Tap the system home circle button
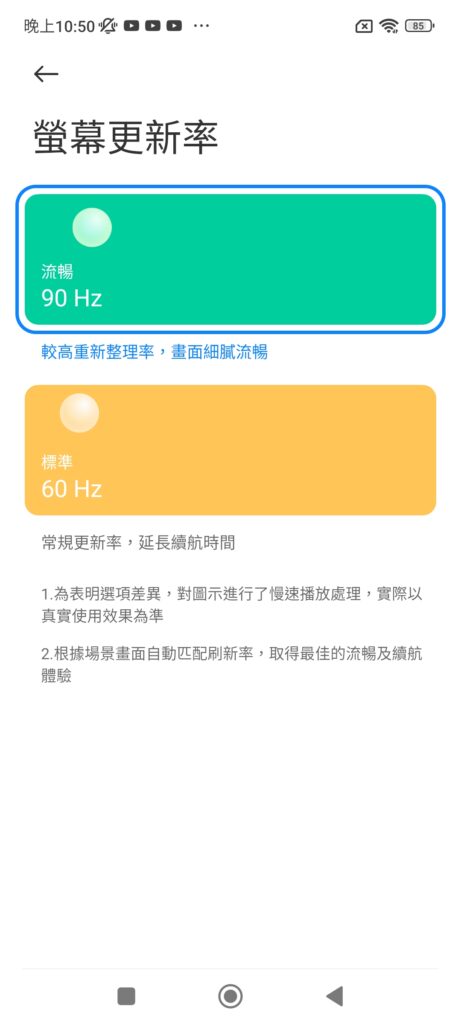461x1024 pixels. 230,996
